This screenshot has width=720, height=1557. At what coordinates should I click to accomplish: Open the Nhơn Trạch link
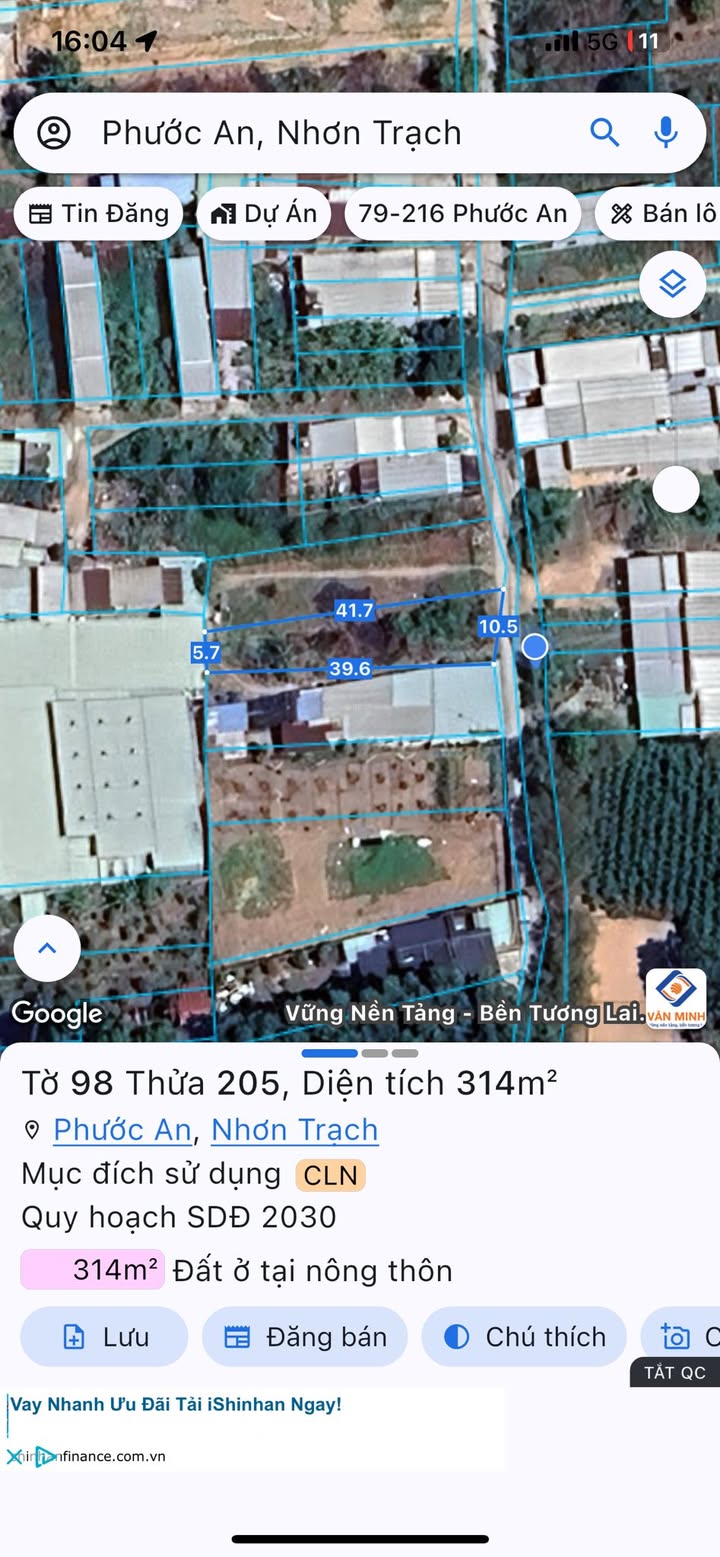[x=295, y=1129]
